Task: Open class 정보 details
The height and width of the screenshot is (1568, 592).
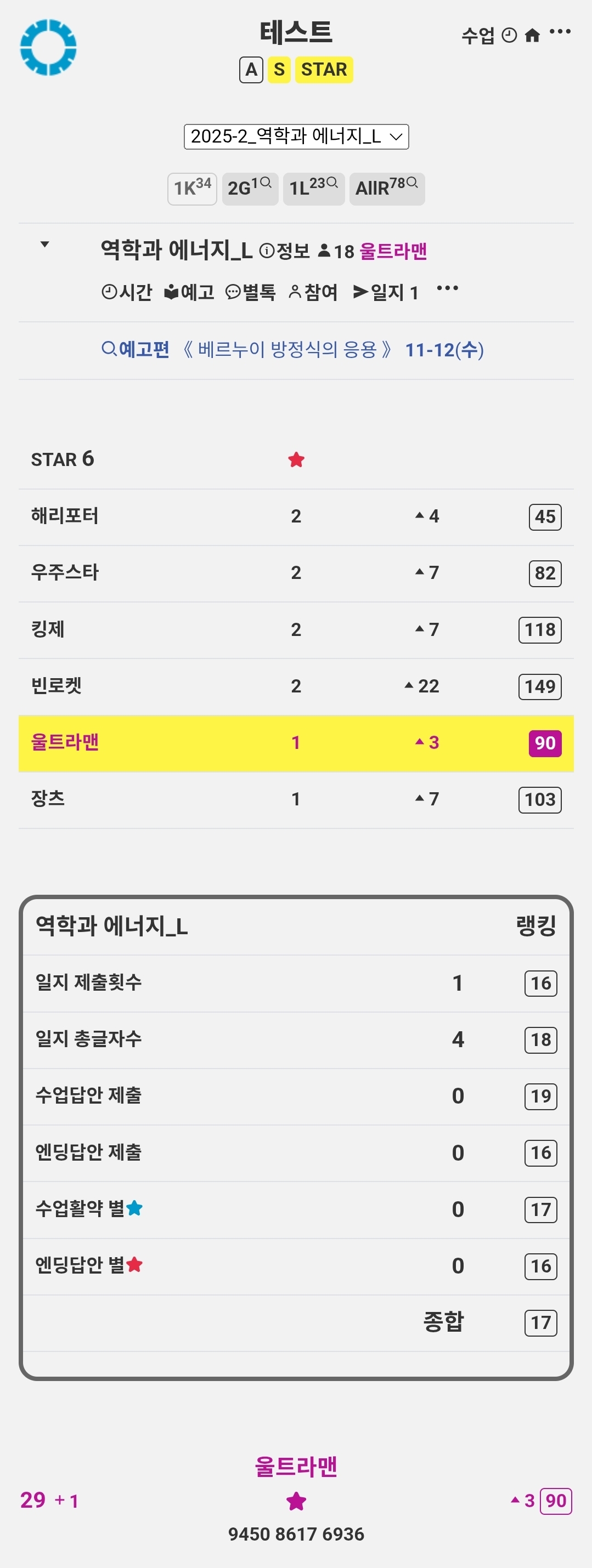Action: click(285, 251)
